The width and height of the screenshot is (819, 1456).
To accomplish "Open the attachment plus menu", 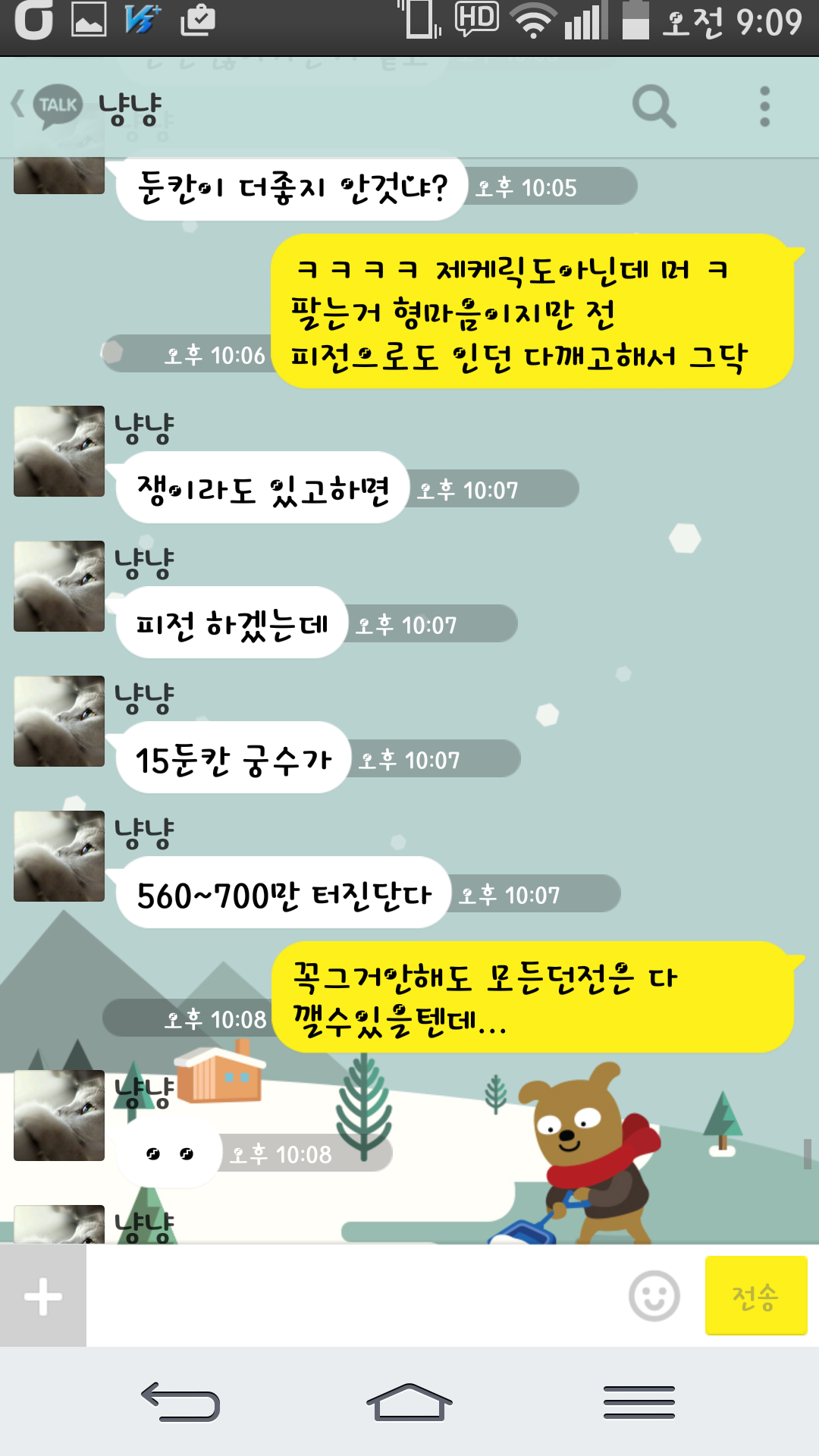I will 43,1296.
